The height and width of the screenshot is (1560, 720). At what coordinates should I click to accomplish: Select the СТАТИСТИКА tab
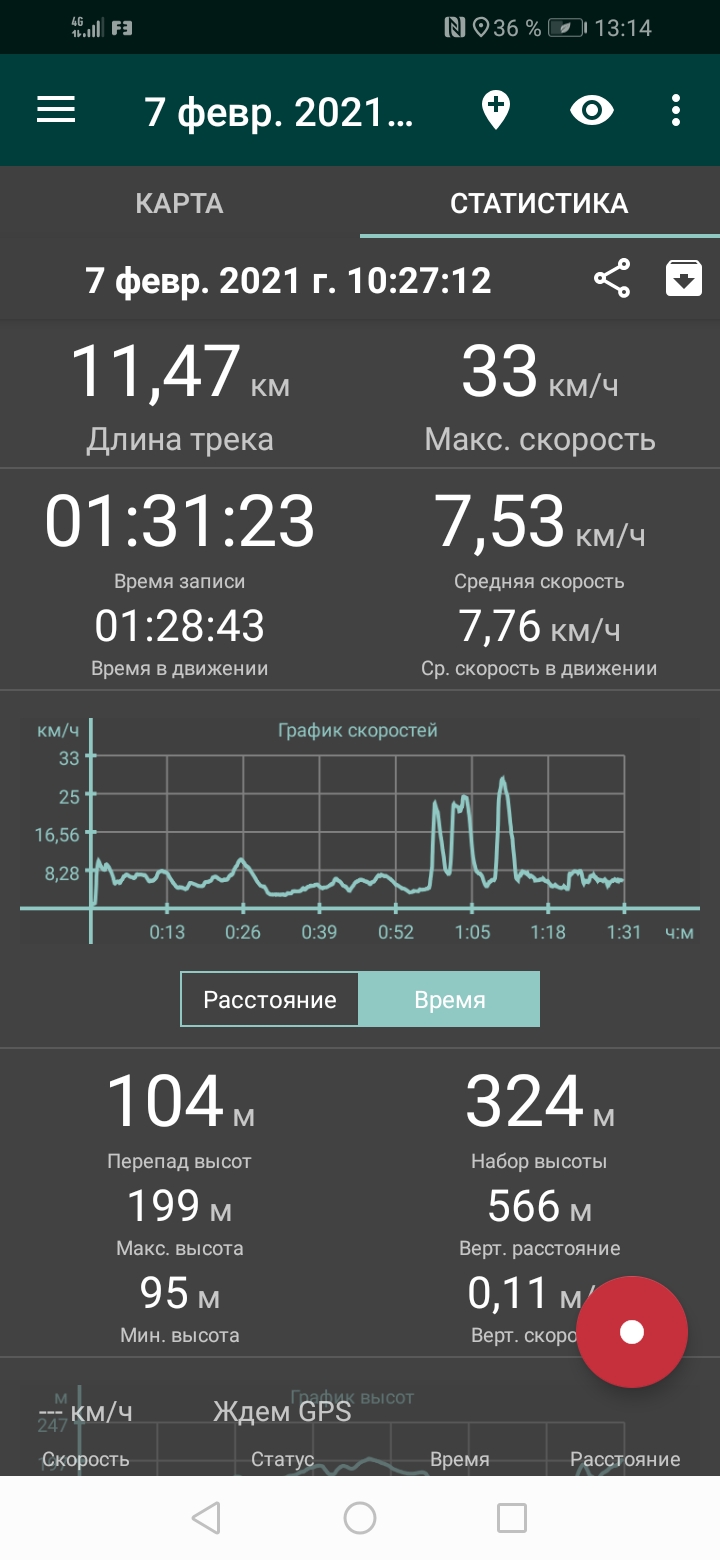click(x=539, y=204)
